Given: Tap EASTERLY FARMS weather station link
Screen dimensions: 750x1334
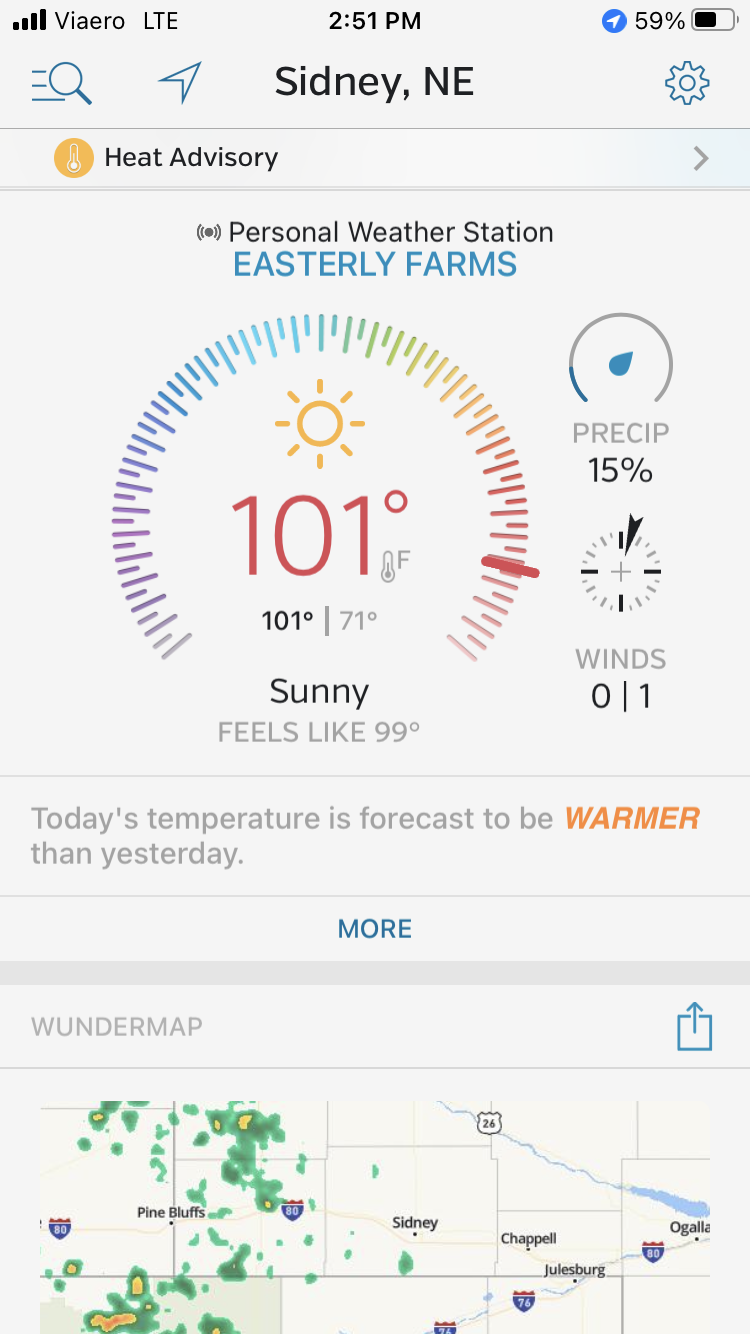Looking at the screenshot, I should (375, 265).
